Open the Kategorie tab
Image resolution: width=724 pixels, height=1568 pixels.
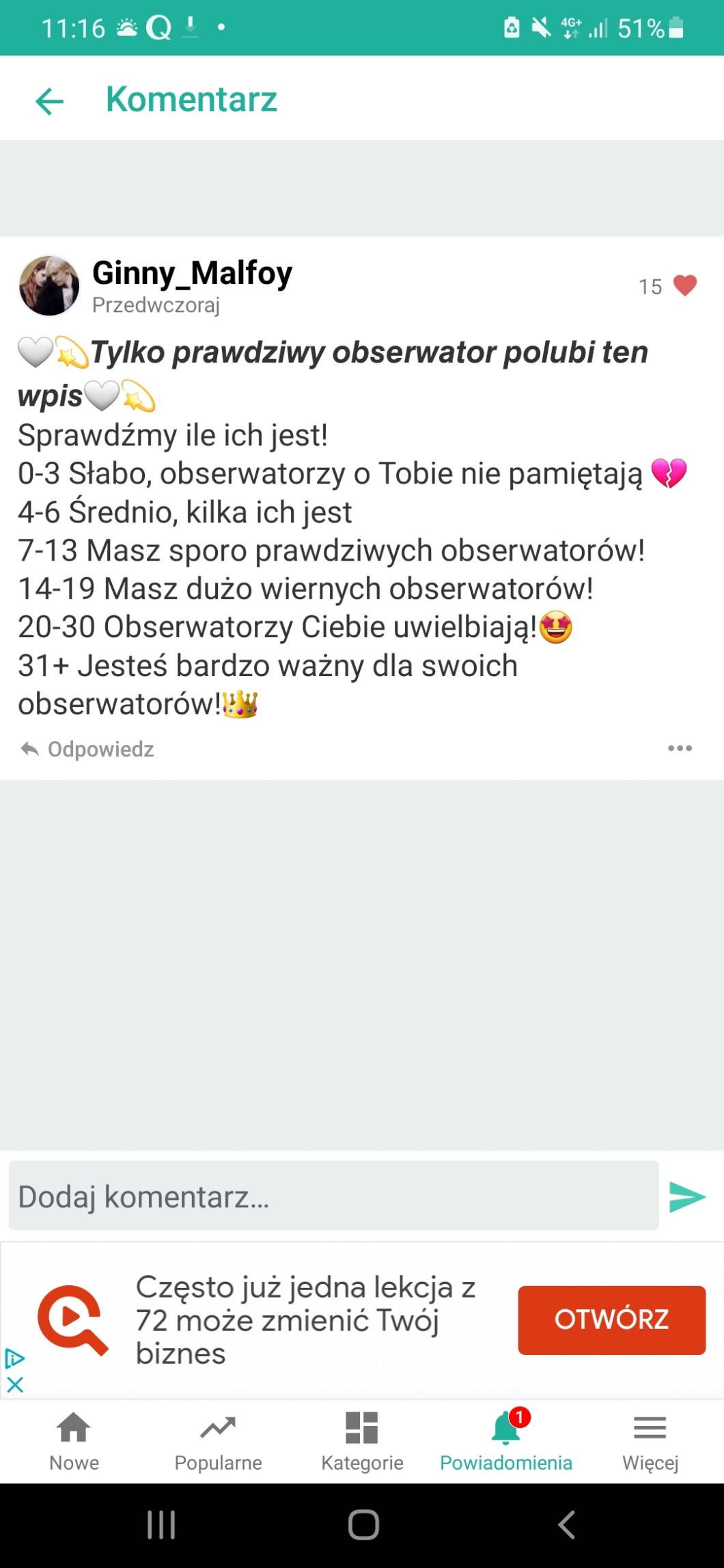click(x=362, y=1441)
